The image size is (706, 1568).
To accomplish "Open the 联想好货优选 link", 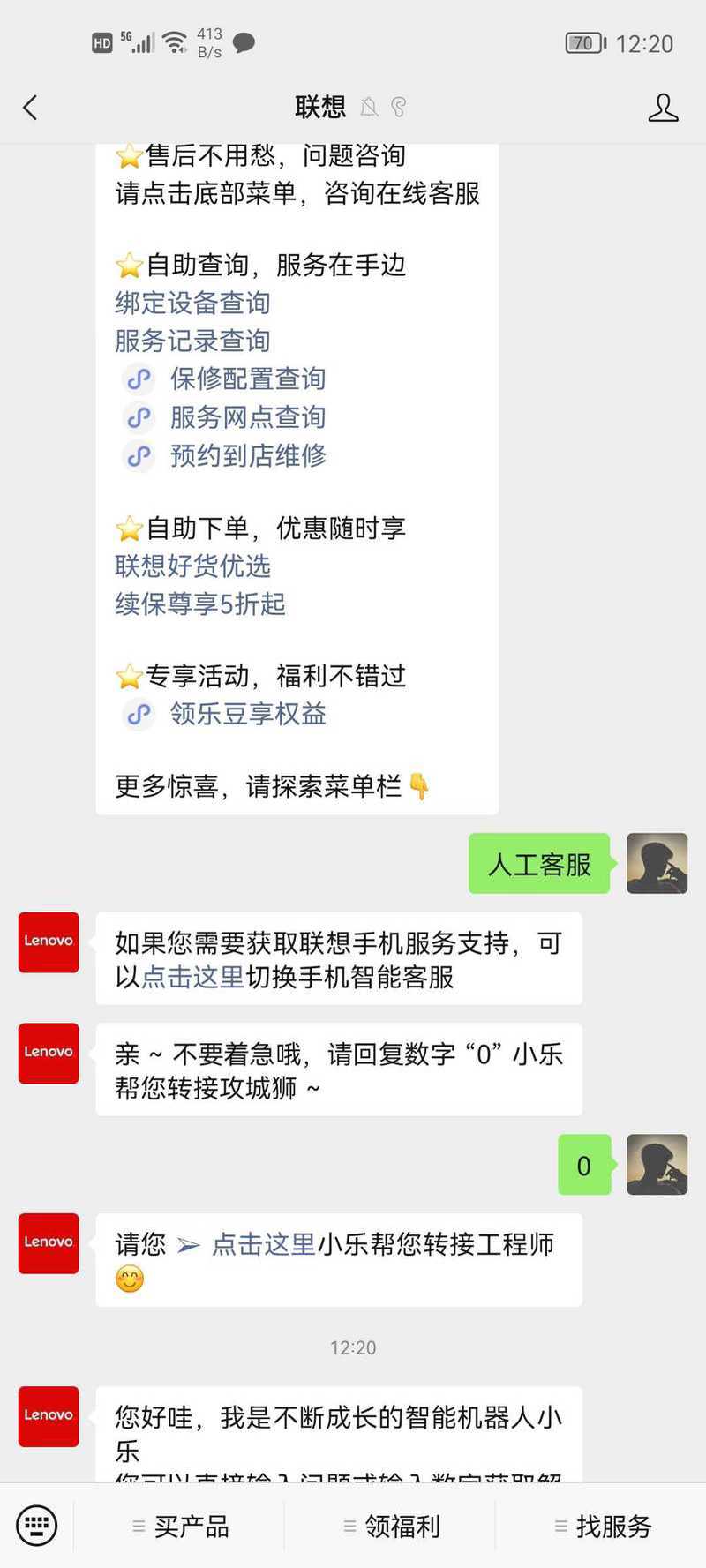I will 192,566.
